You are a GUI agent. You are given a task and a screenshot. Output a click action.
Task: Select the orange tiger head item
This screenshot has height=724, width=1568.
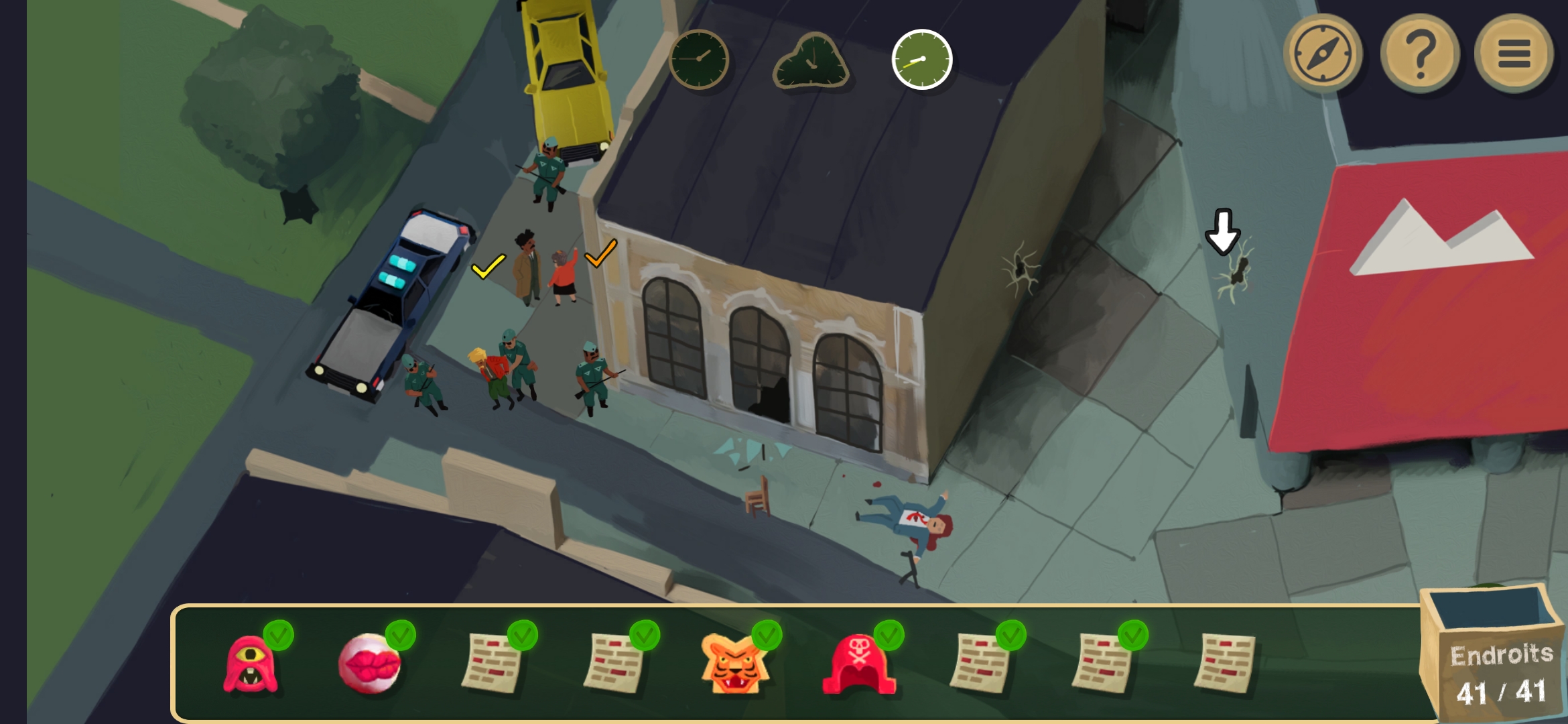(x=734, y=664)
